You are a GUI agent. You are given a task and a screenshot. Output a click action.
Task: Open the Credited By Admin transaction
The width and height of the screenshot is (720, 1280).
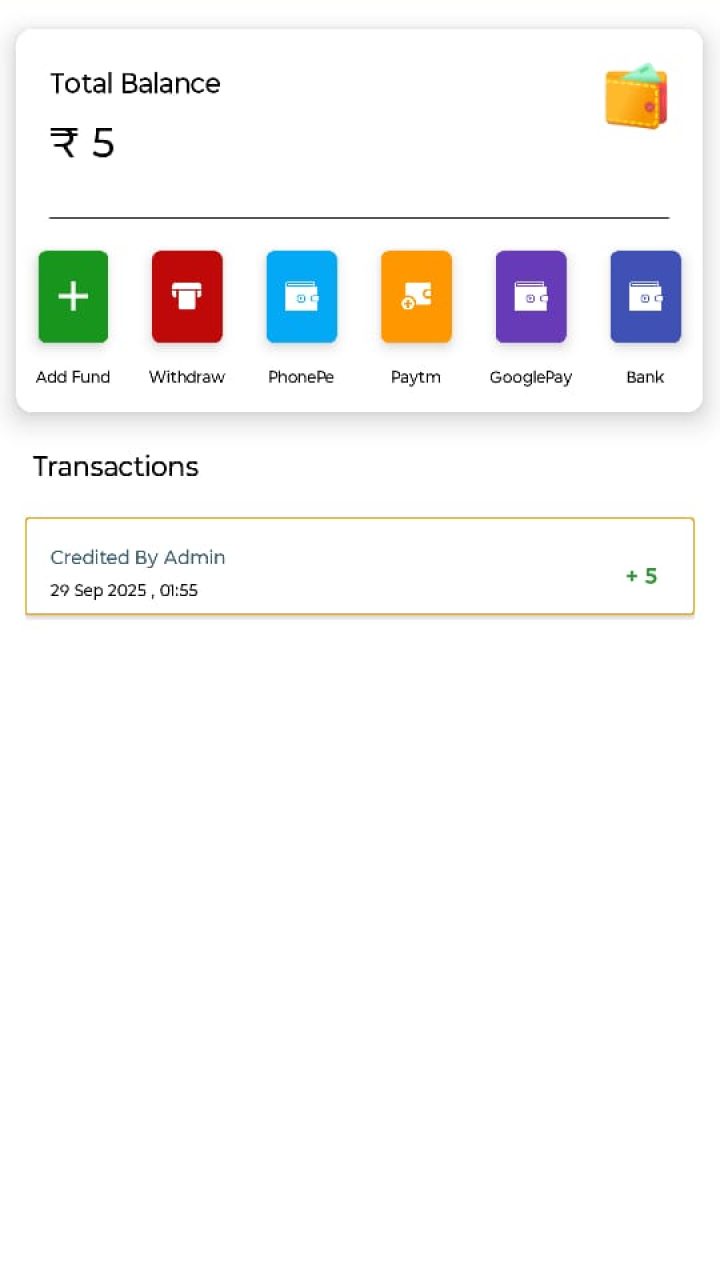click(359, 566)
